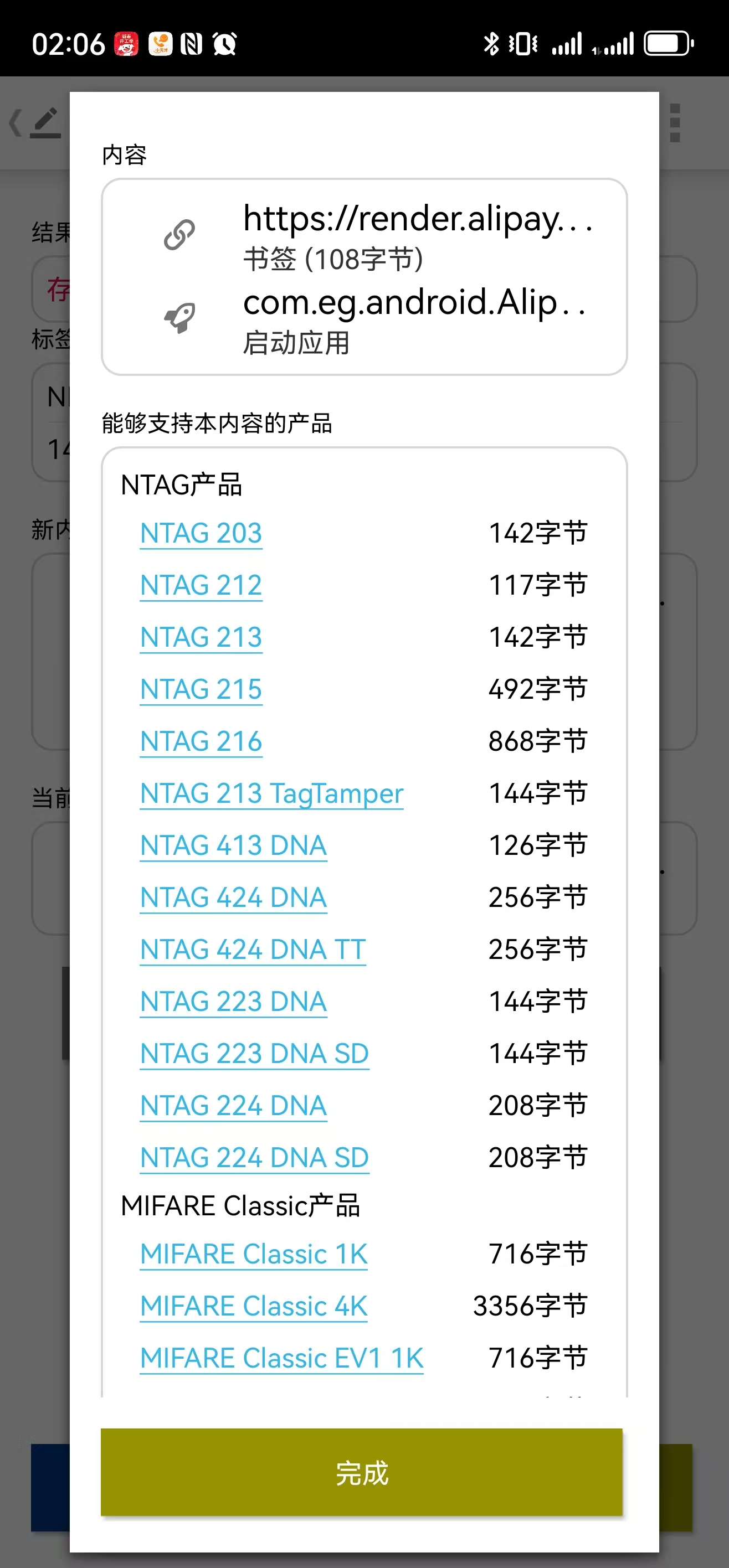The image size is (729, 1568).
Task: Select the NTAG 215 link
Action: pyautogui.click(x=201, y=689)
